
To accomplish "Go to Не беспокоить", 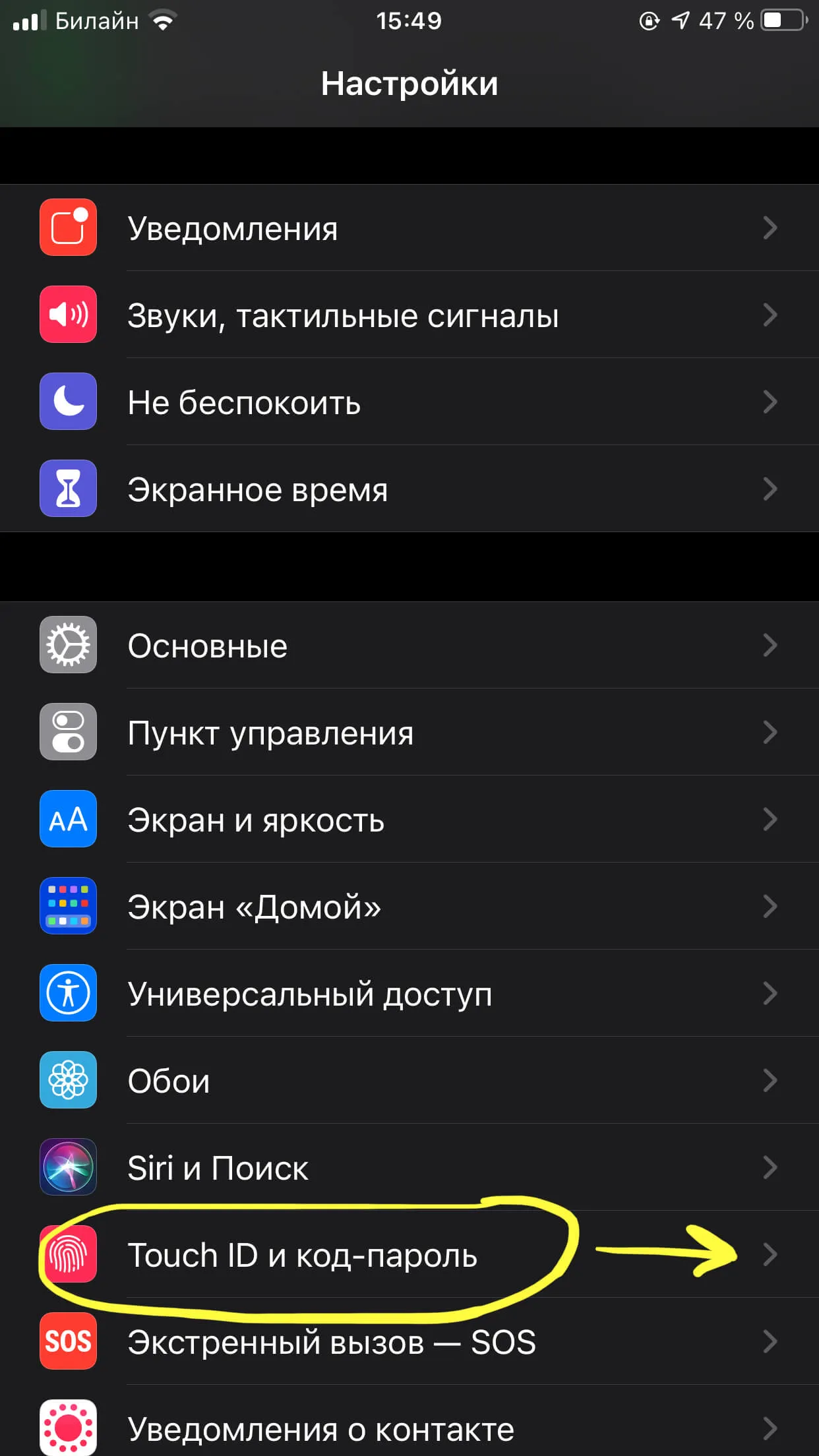I will [409, 402].
